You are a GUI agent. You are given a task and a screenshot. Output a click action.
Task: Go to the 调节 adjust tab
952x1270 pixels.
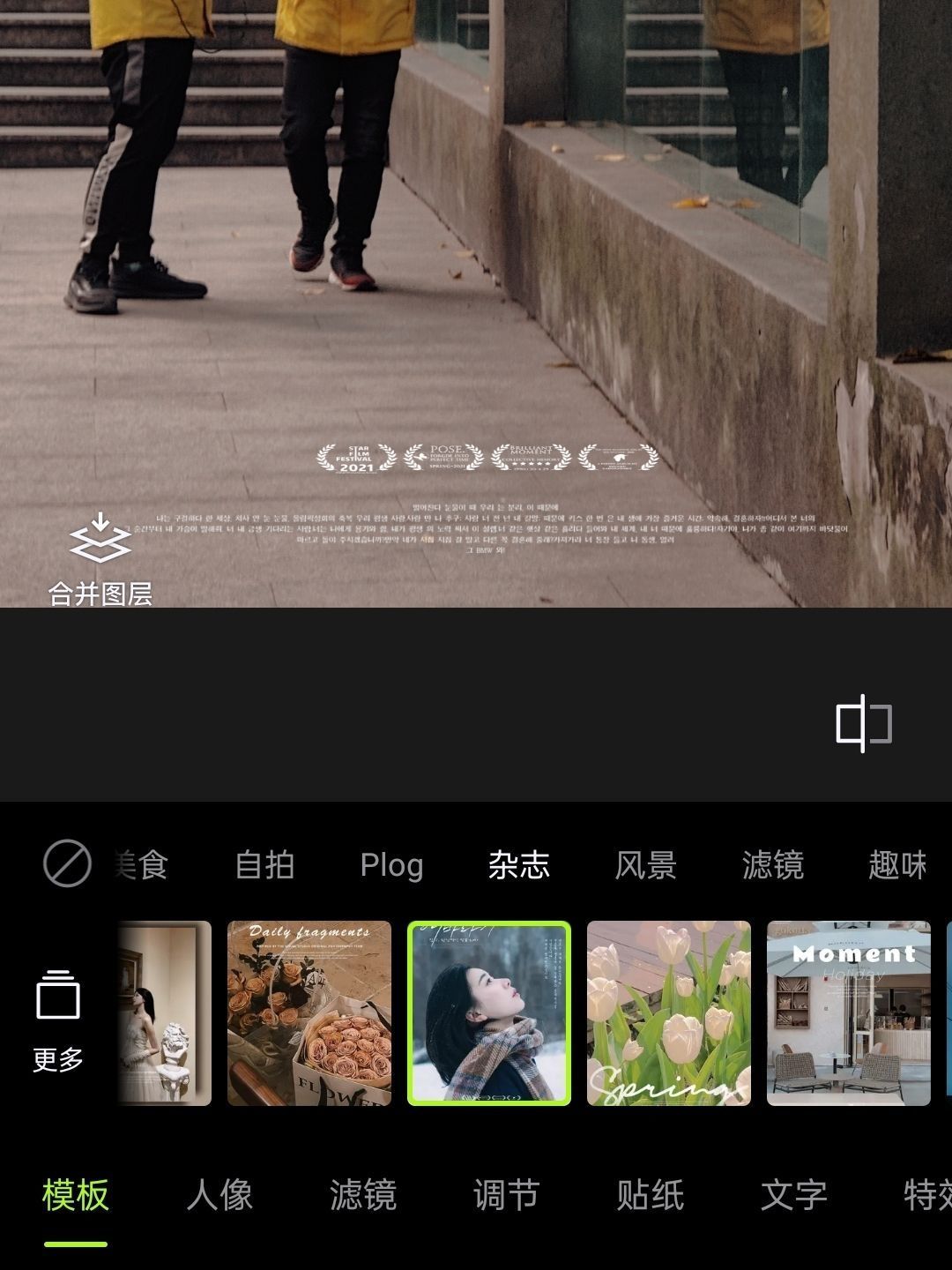click(506, 1195)
